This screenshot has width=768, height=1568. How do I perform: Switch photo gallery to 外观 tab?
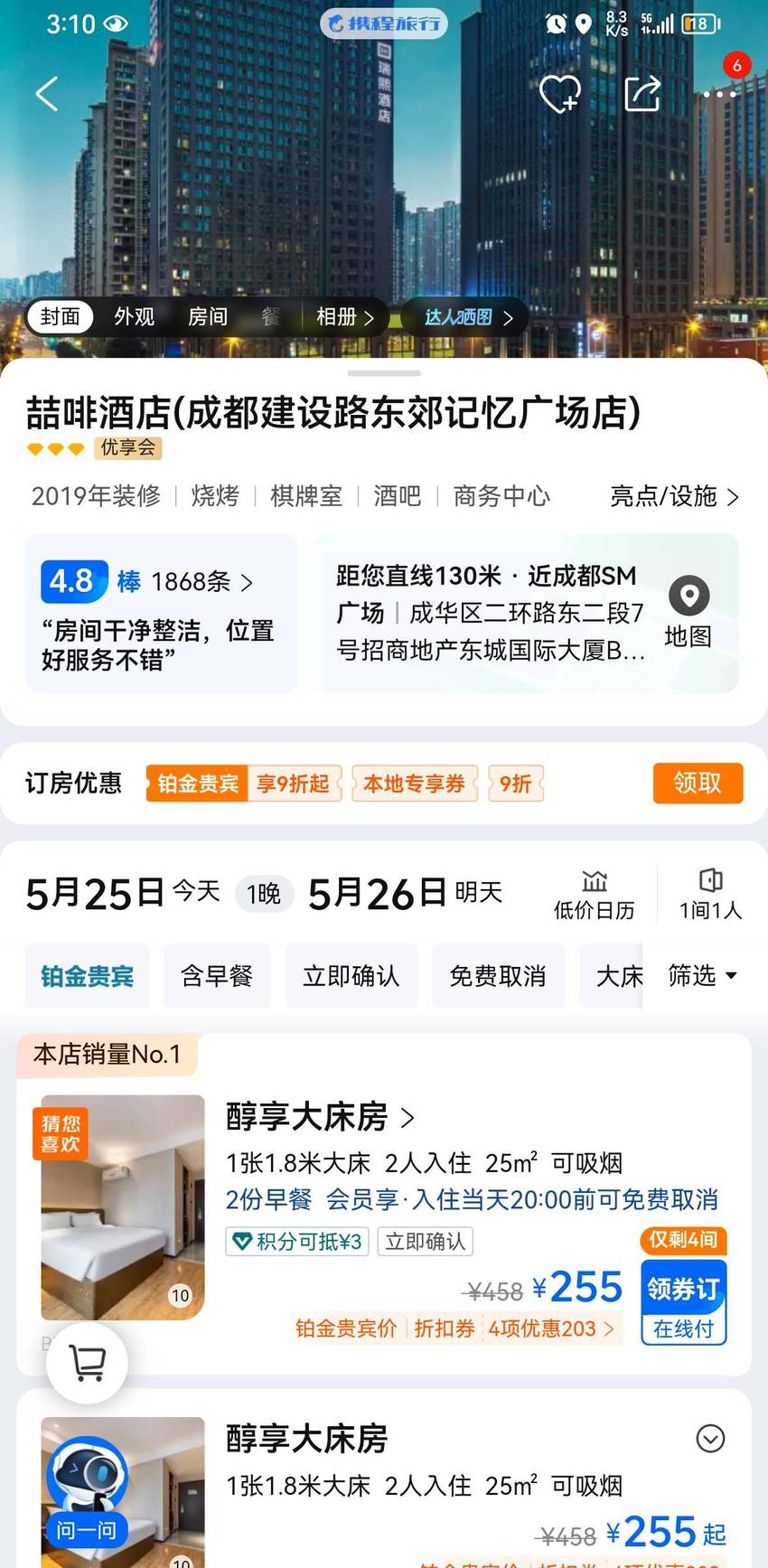(x=134, y=317)
